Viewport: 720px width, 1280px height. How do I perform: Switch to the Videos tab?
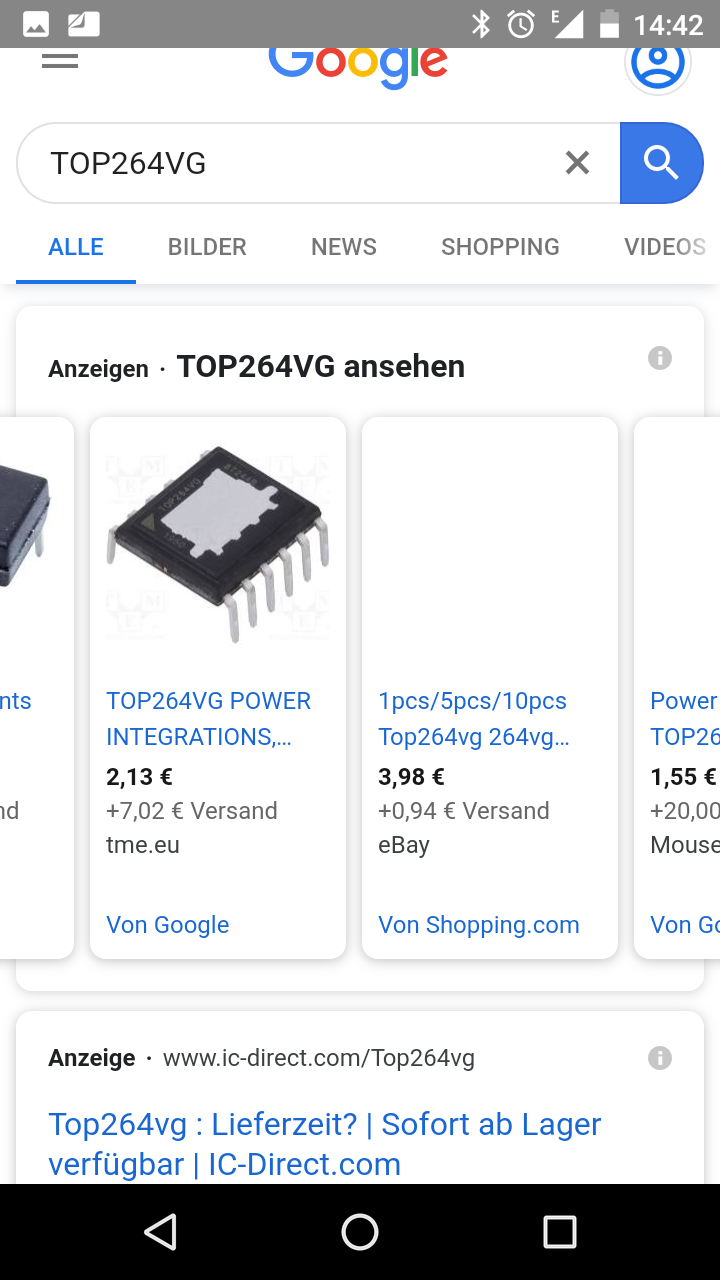pyautogui.click(x=665, y=247)
